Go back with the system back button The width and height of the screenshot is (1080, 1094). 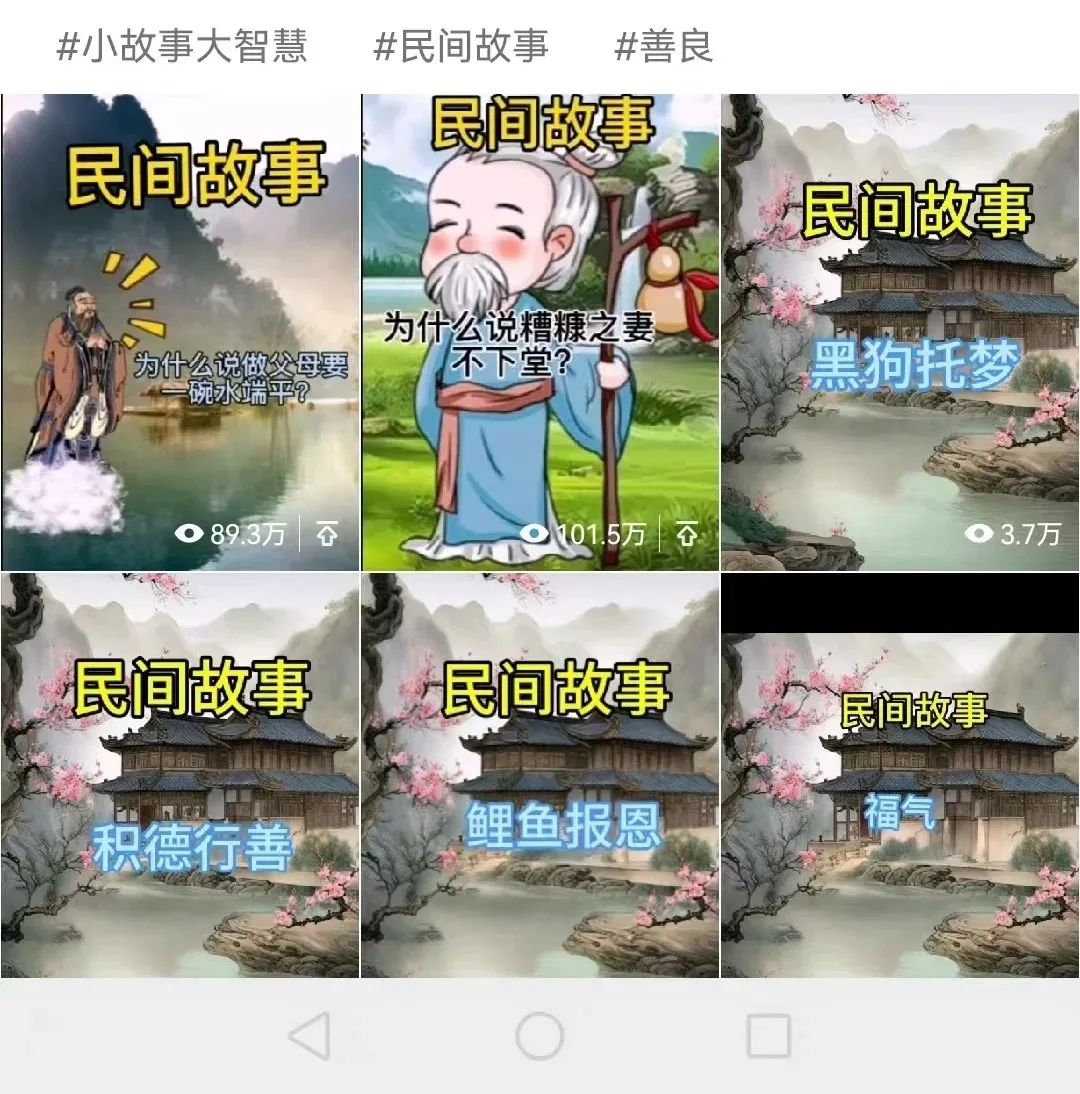coord(309,1036)
